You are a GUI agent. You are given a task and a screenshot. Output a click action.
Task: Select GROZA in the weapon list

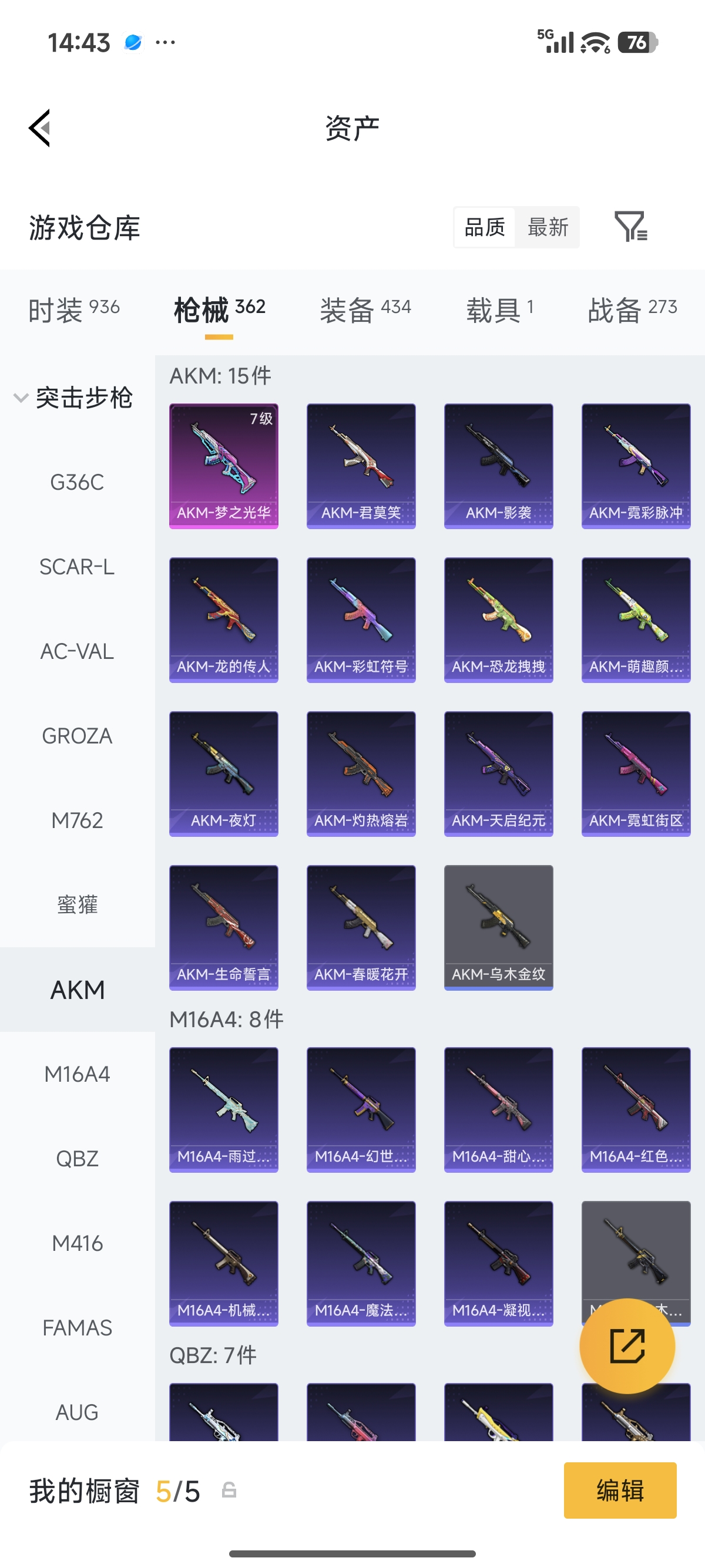78,736
